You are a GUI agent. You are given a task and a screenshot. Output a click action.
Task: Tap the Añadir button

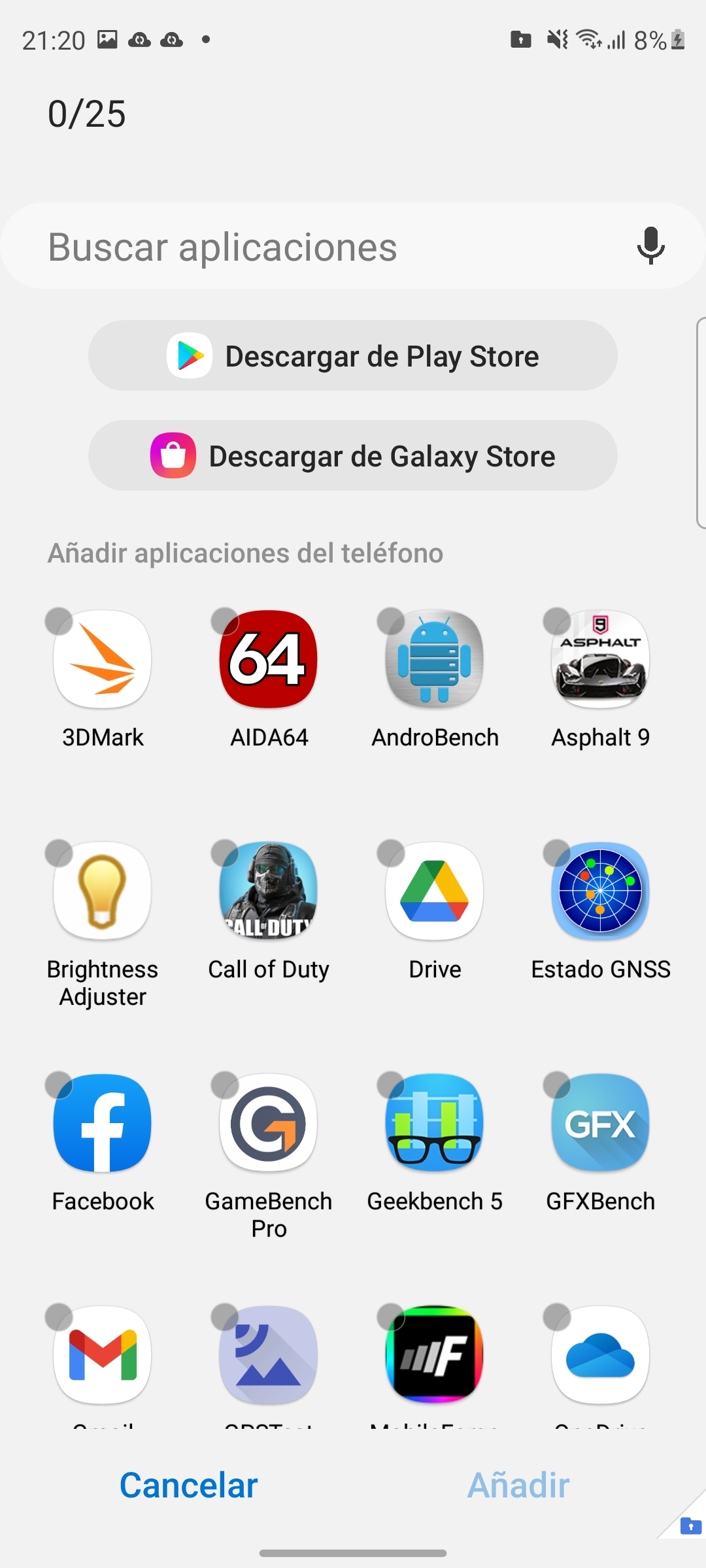click(x=518, y=1485)
